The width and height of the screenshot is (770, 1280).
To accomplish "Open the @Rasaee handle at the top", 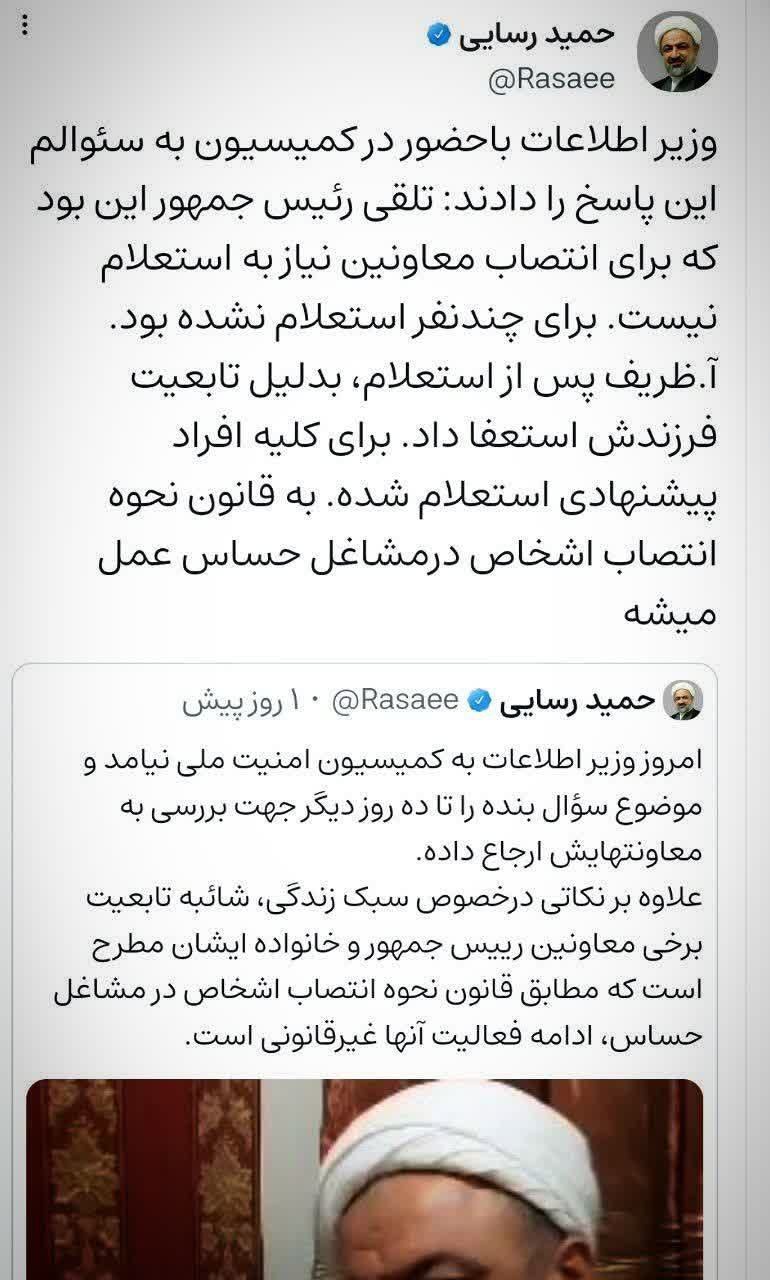I will (x=552, y=80).
